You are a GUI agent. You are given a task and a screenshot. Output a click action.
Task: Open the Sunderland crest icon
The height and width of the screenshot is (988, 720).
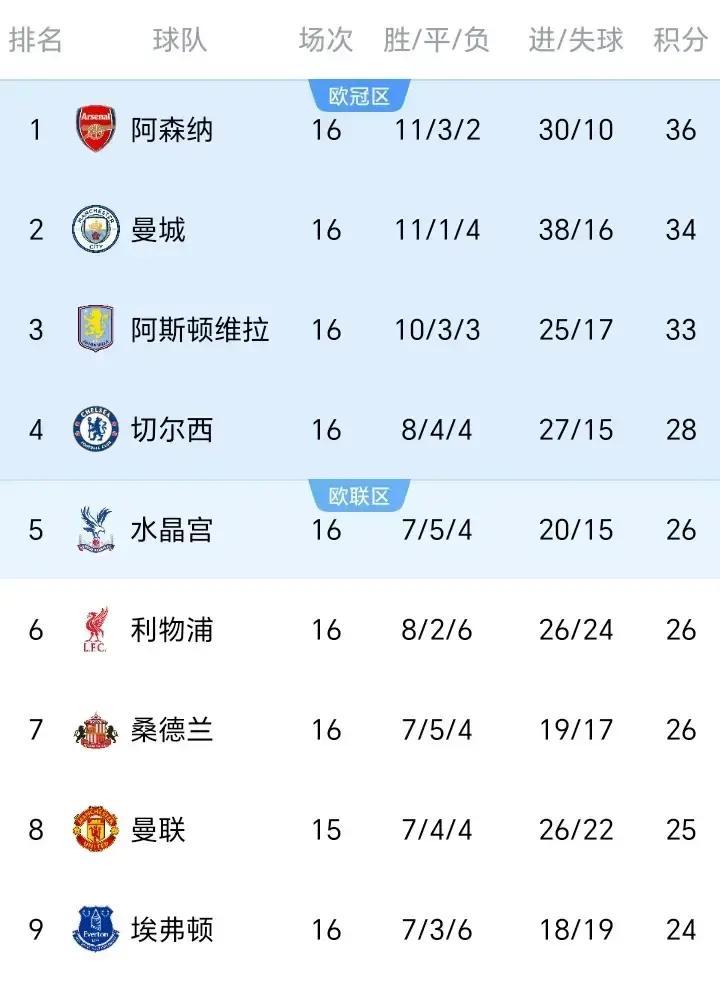[95, 730]
